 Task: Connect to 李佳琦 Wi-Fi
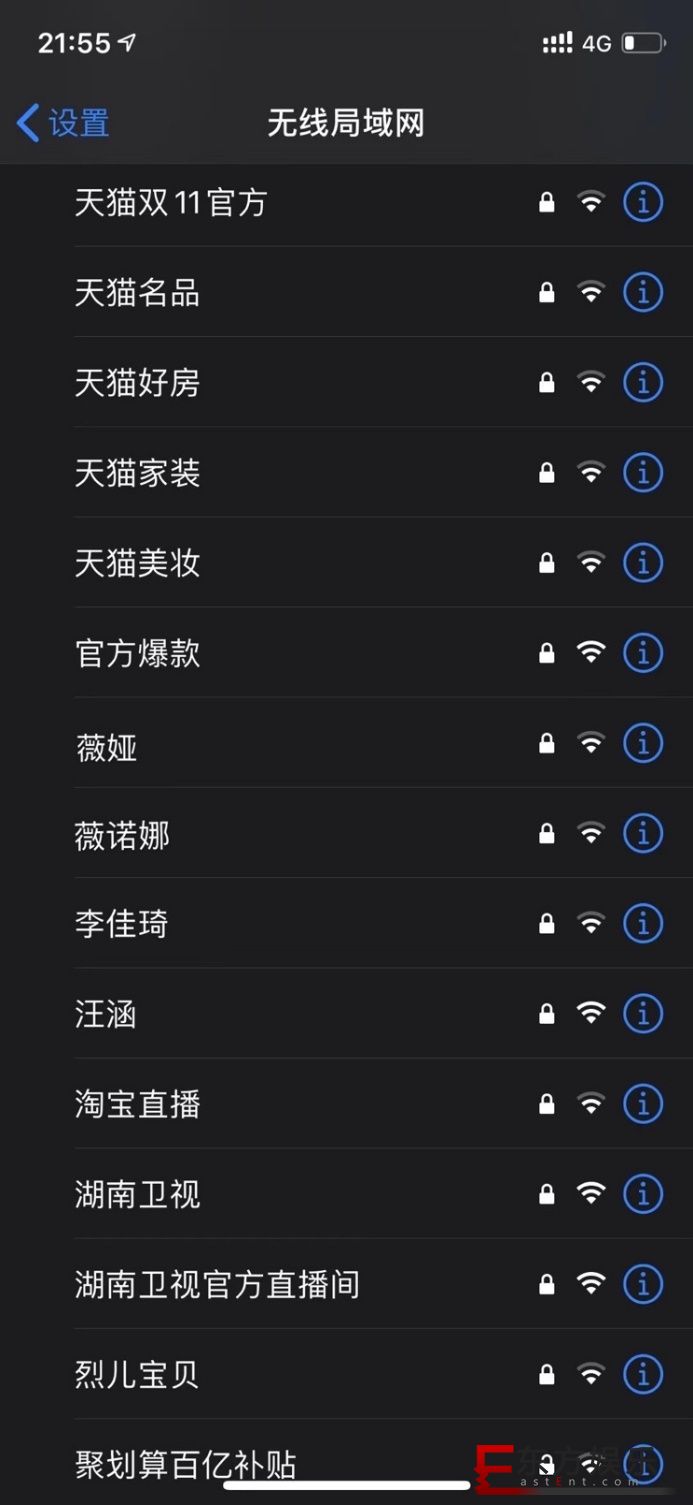pyautogui.click(x=121, y=924)
